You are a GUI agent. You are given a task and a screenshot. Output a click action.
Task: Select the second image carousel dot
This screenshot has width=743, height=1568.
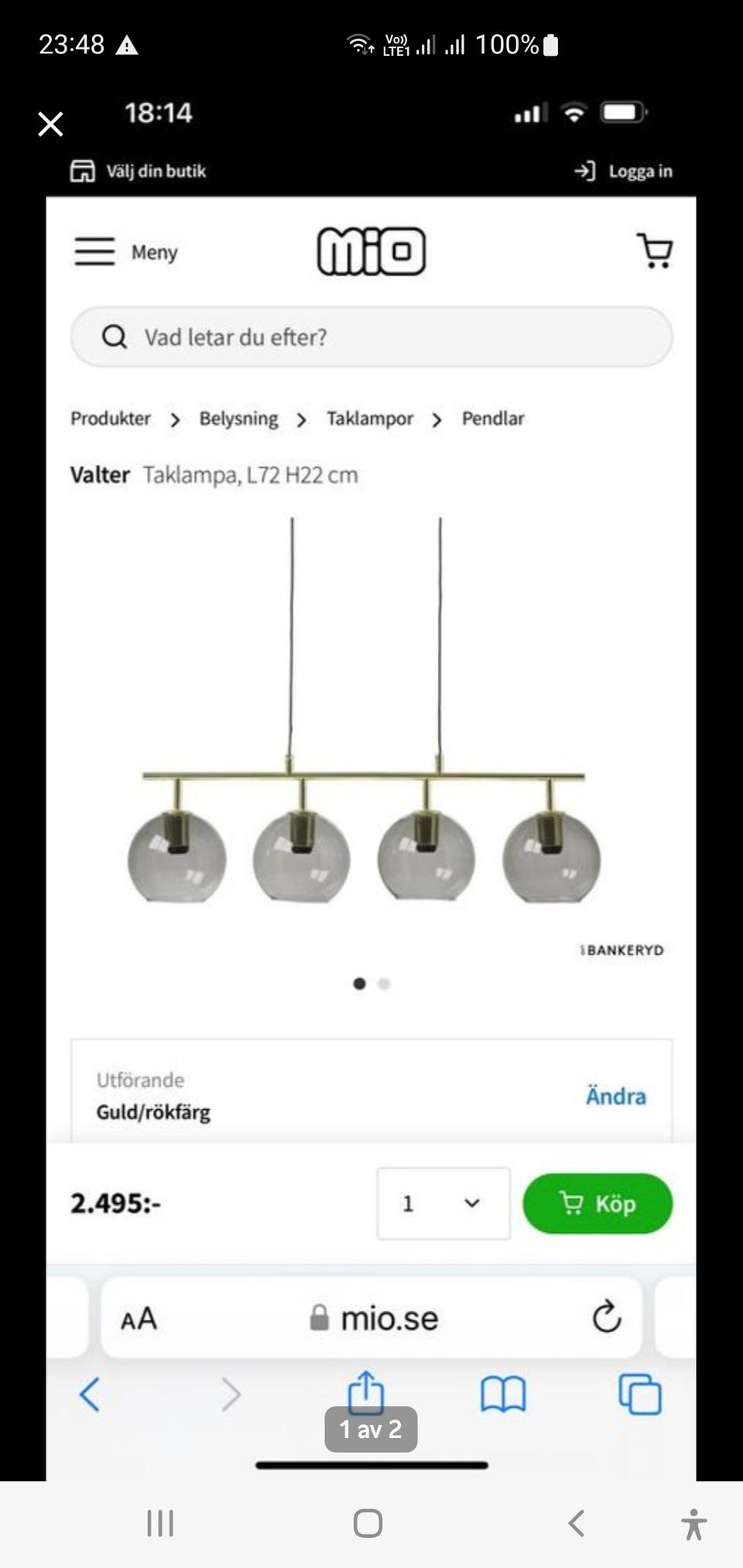pyautogui.click(x=383, y=984)
